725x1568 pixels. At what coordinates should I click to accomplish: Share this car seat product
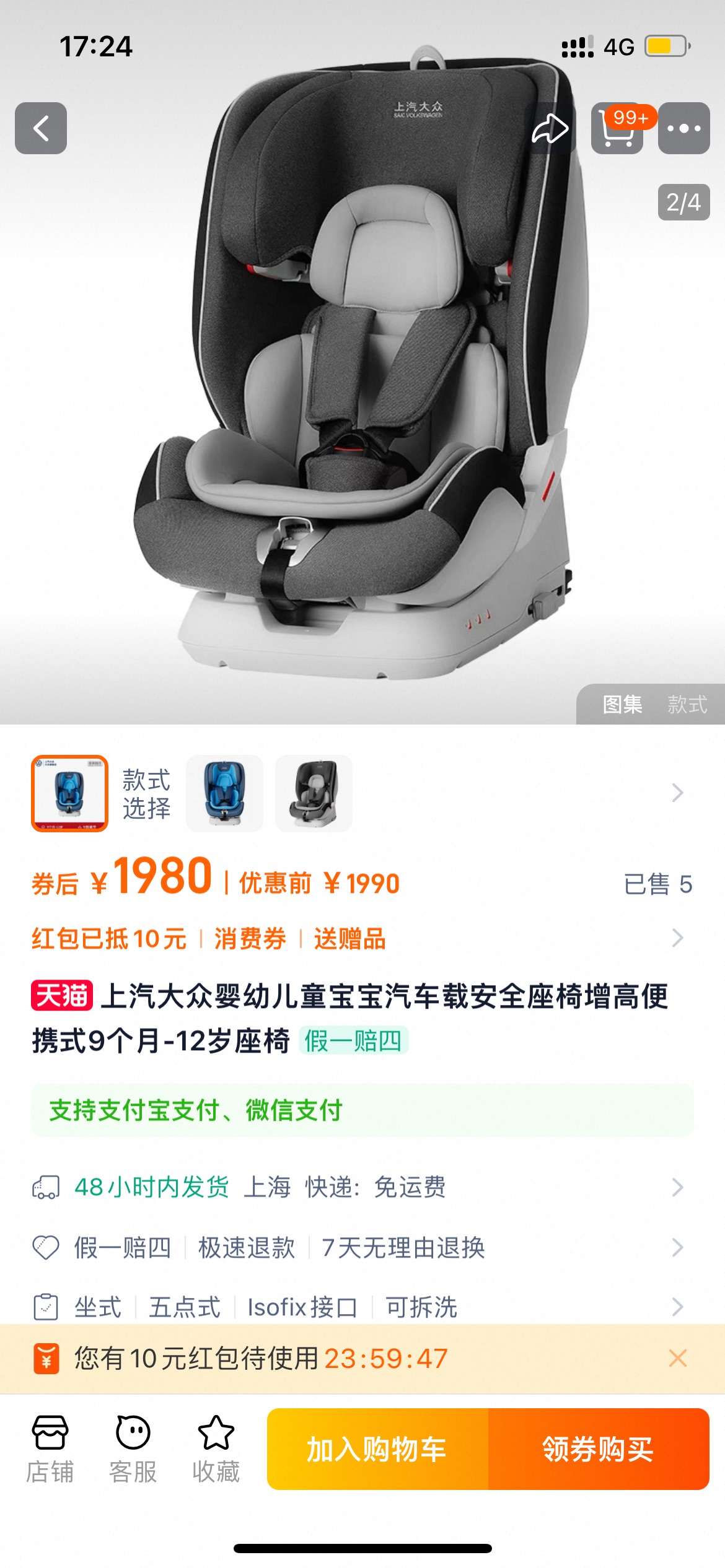(x=550, y=128)
